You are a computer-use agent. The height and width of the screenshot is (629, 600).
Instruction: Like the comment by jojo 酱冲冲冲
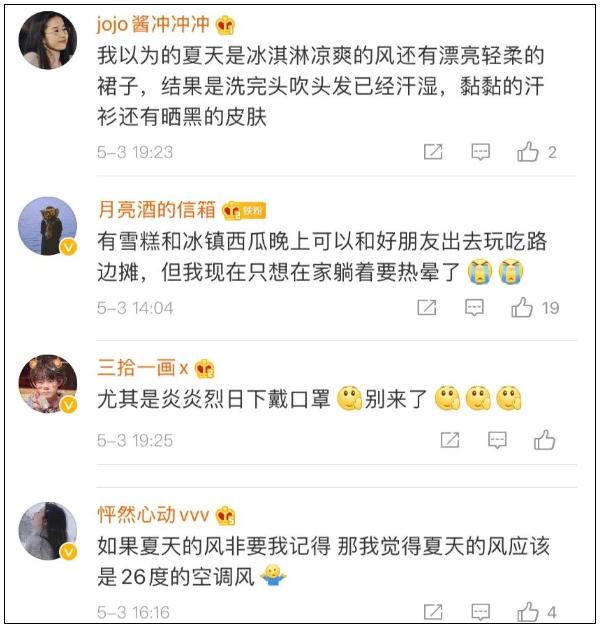coord(528,152)
